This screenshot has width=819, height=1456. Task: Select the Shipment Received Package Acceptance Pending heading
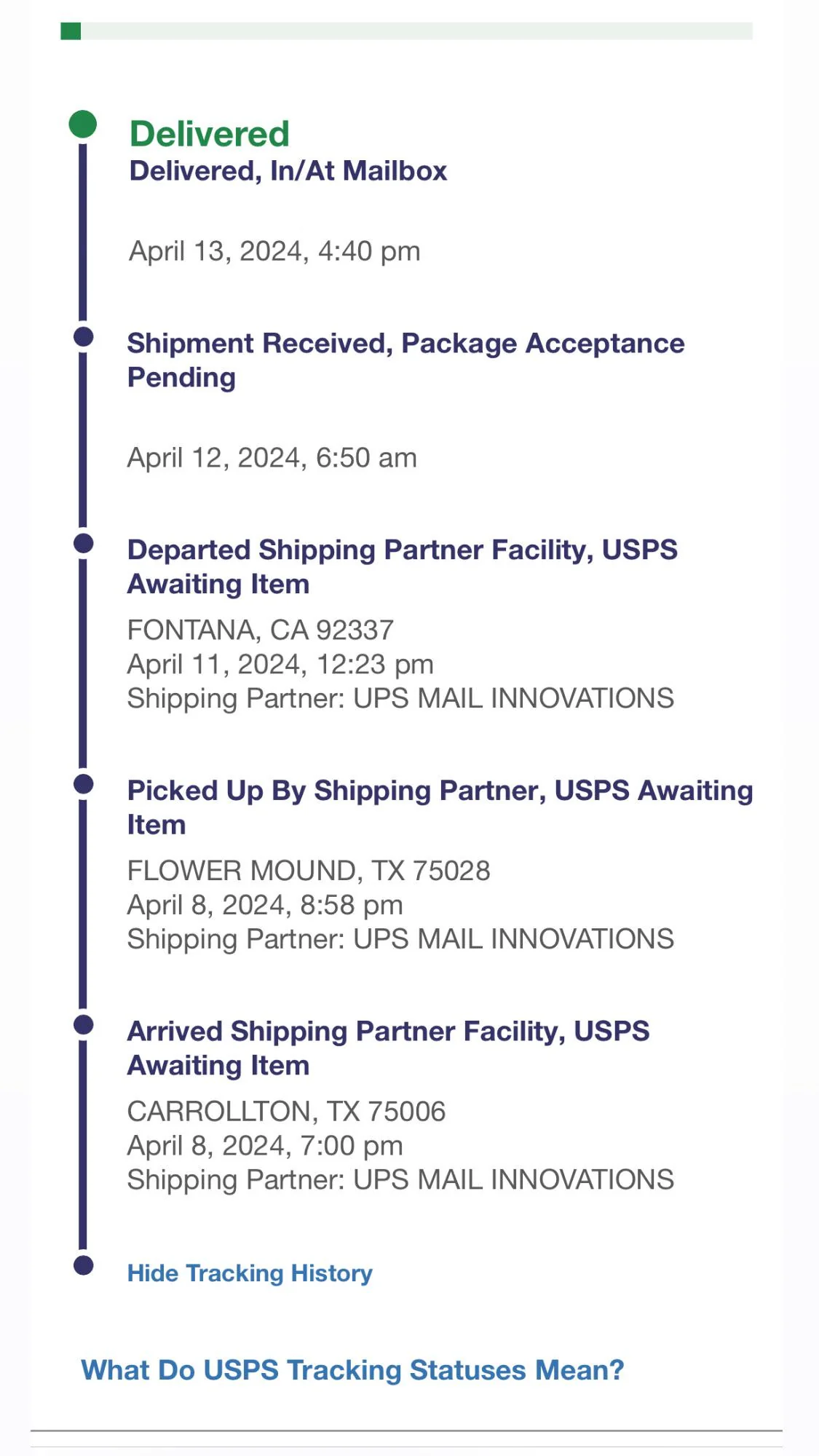click(405, 360)
